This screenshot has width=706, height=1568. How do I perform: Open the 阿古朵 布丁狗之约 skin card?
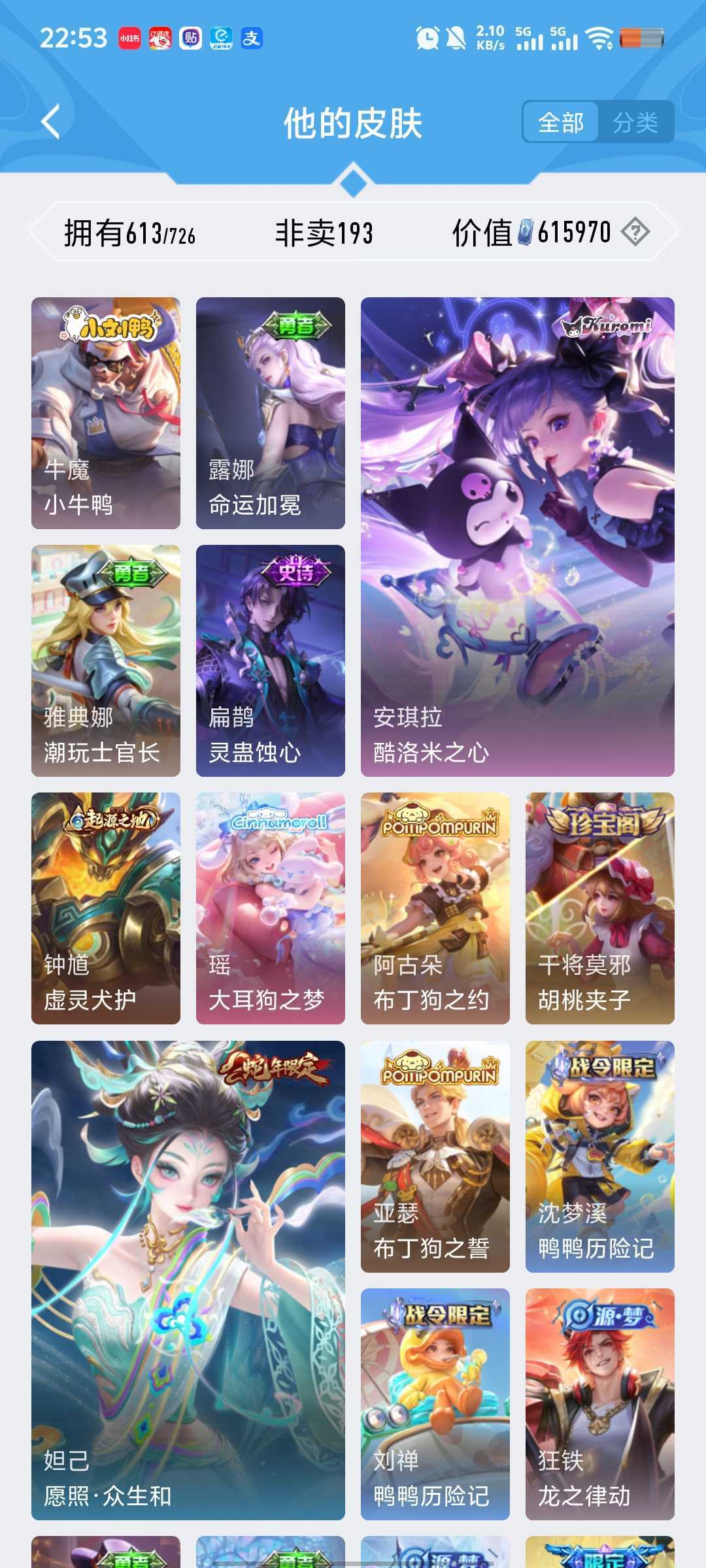pyautogui.click(x=435, y=908)
